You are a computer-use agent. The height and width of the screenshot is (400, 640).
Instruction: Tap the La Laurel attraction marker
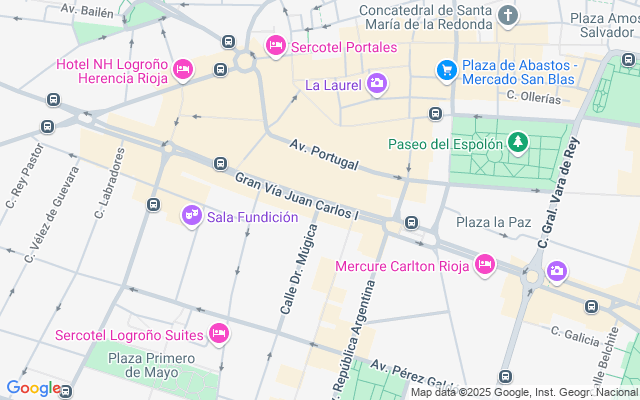pyautogui.click(x=377, y=83)
